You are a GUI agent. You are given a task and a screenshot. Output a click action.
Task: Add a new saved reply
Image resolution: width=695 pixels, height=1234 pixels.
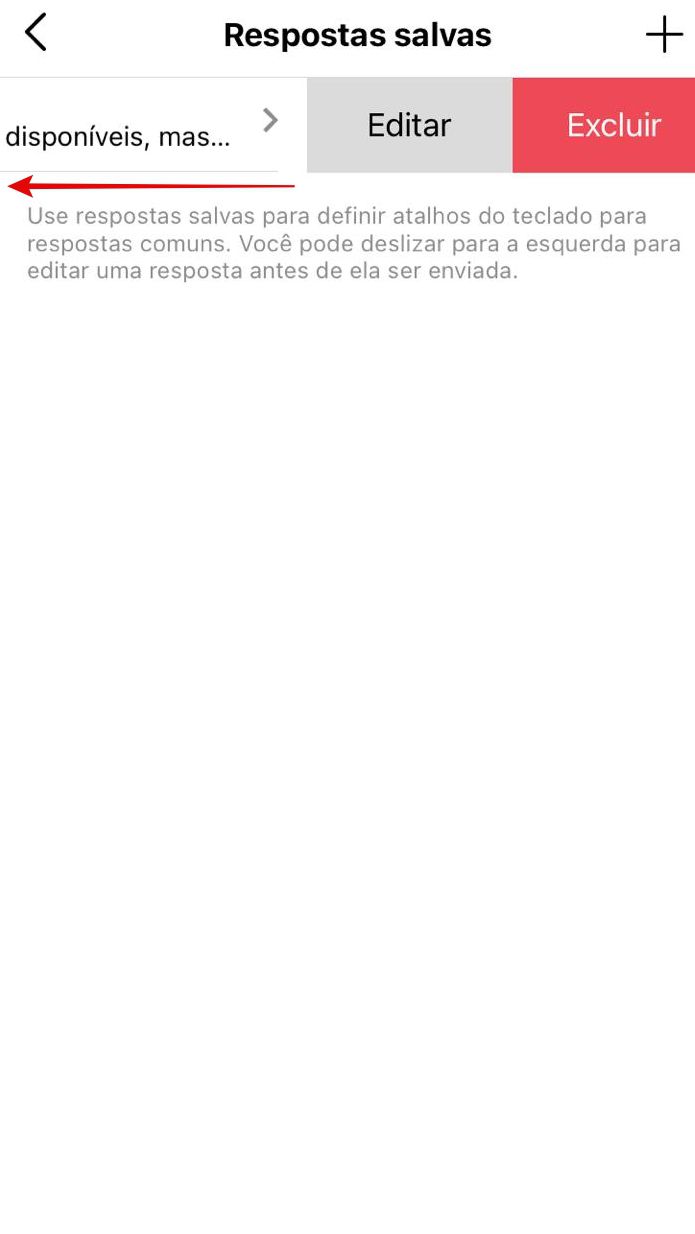click(664, 35)
